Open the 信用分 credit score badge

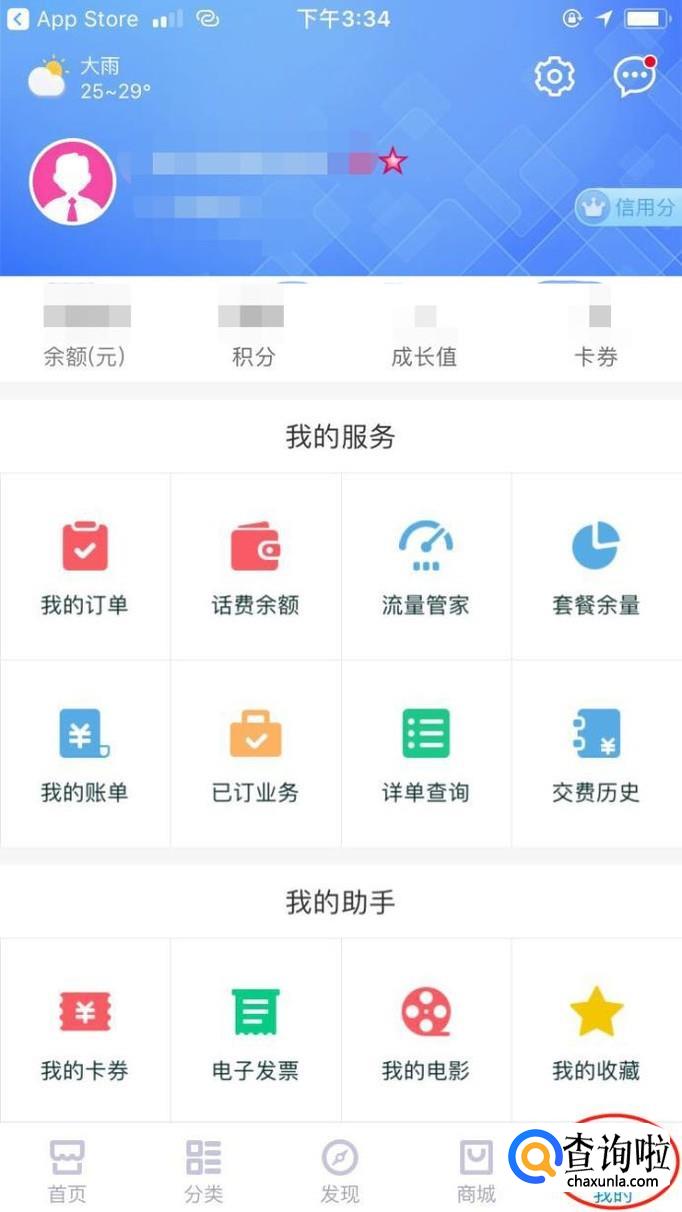[630, 208]
